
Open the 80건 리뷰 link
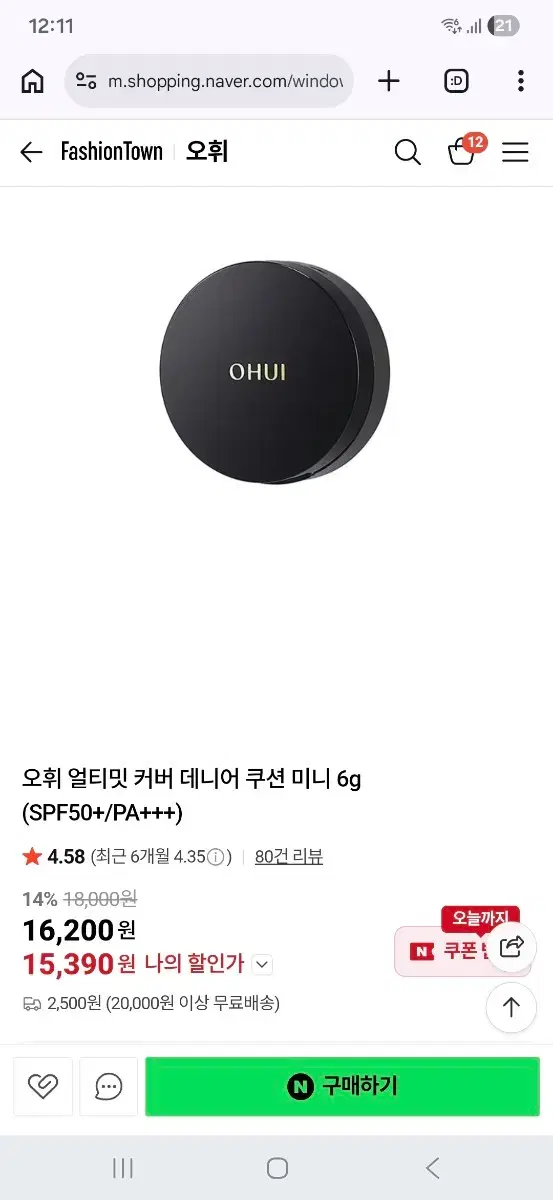coord(289,857)
